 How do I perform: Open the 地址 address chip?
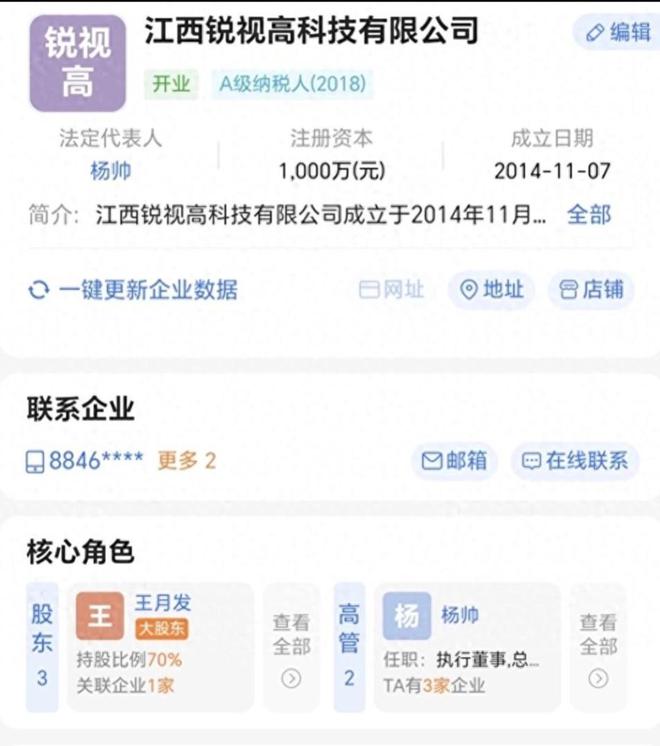coord(491,290)
